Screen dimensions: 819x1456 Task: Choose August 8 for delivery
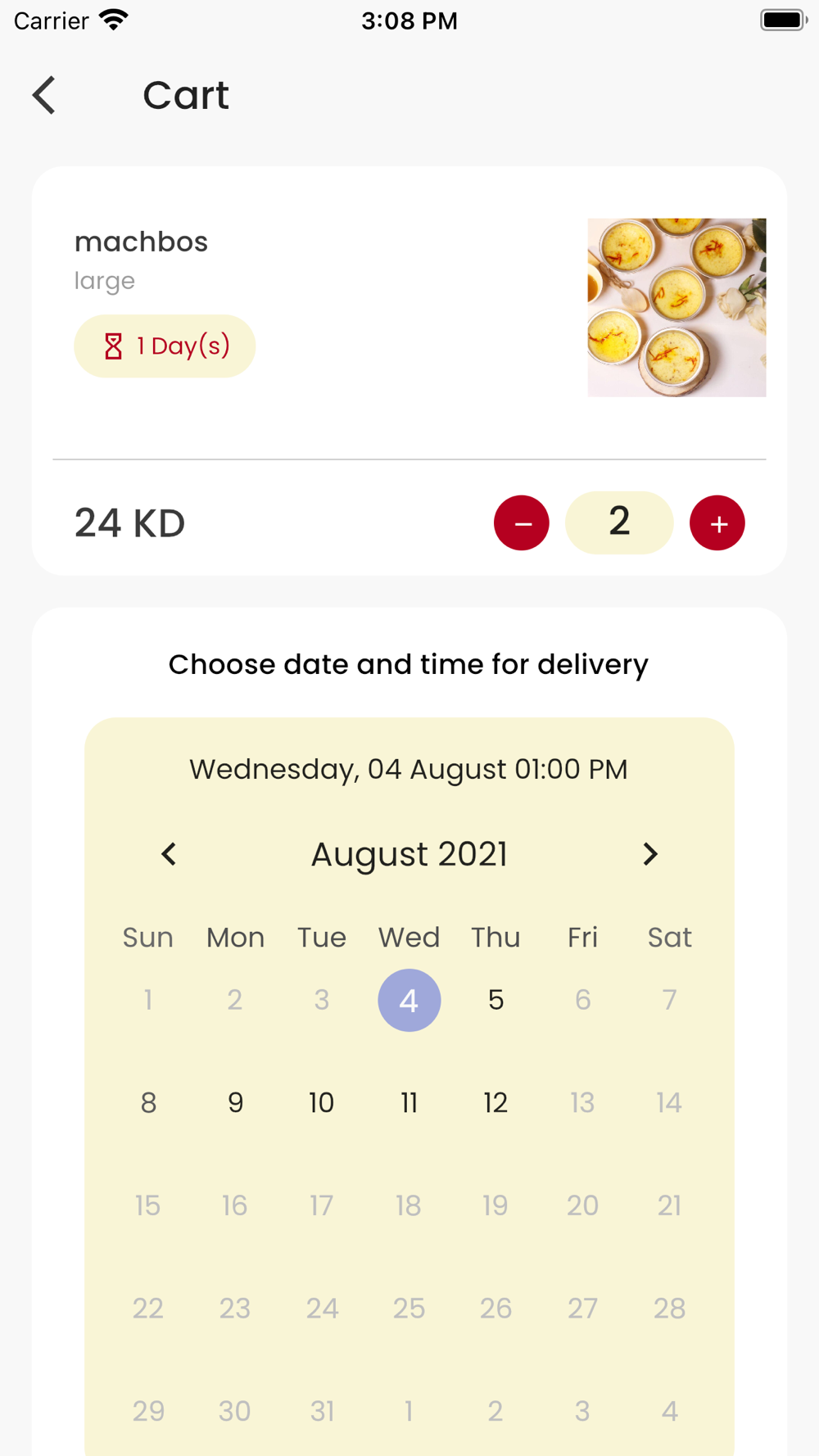click(148, 1103)
